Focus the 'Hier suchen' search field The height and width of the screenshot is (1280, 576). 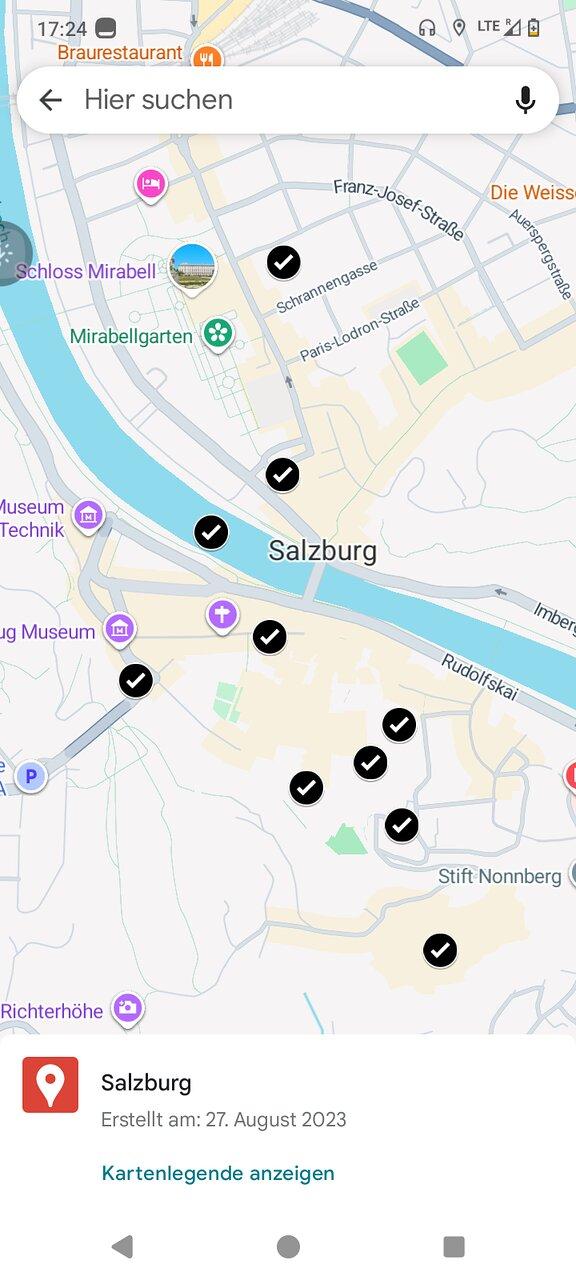(x=288, y=100)
